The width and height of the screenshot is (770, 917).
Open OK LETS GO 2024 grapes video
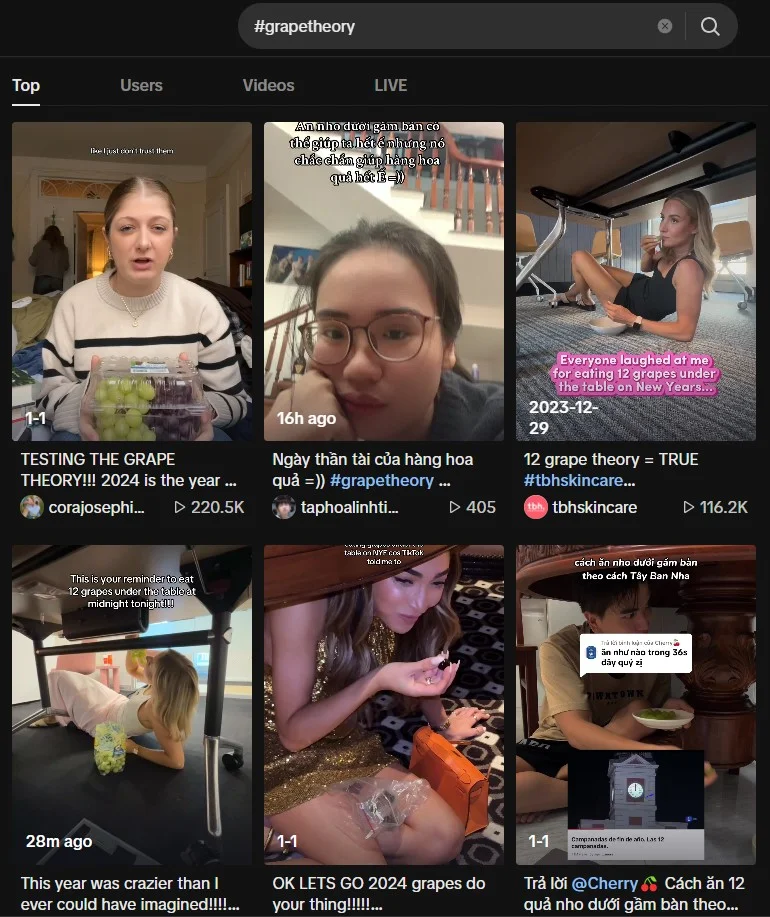pos(384,704)
